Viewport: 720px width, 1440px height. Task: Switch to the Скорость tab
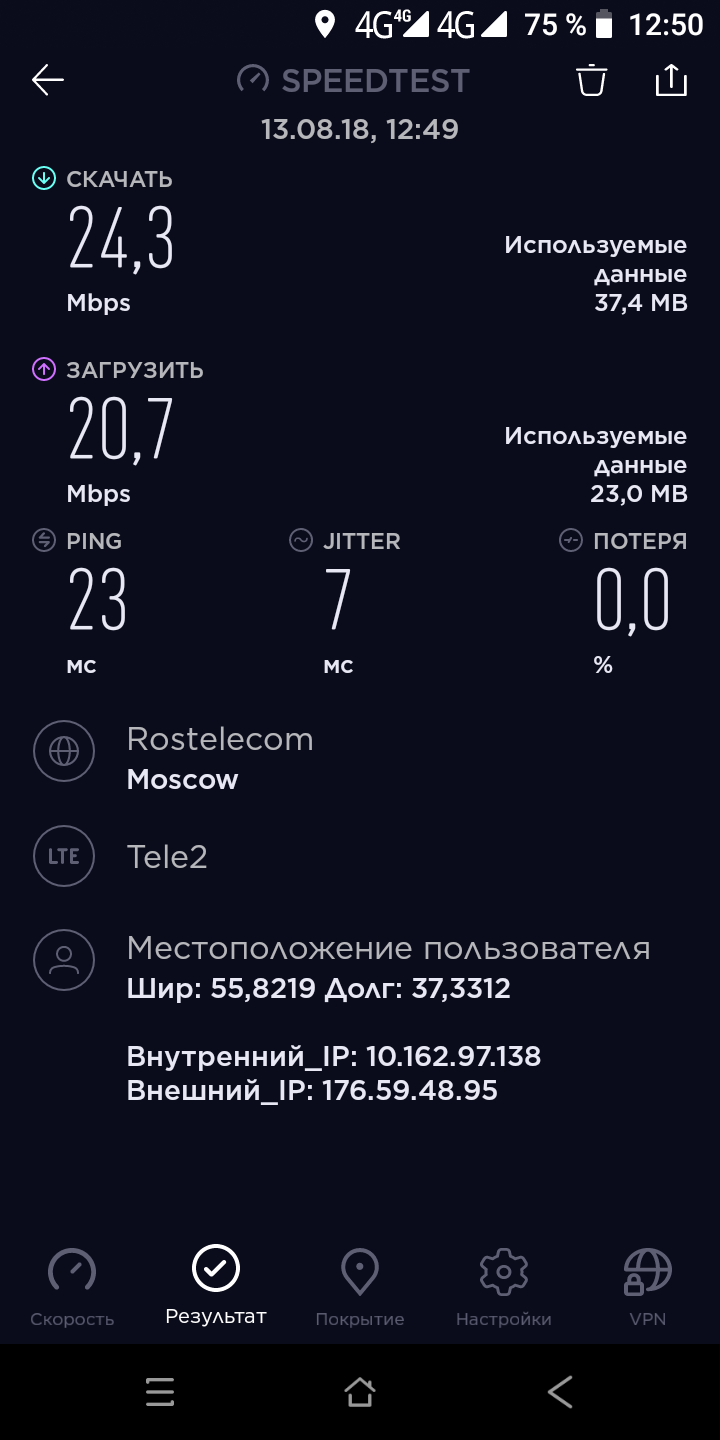pos(72,1287)
